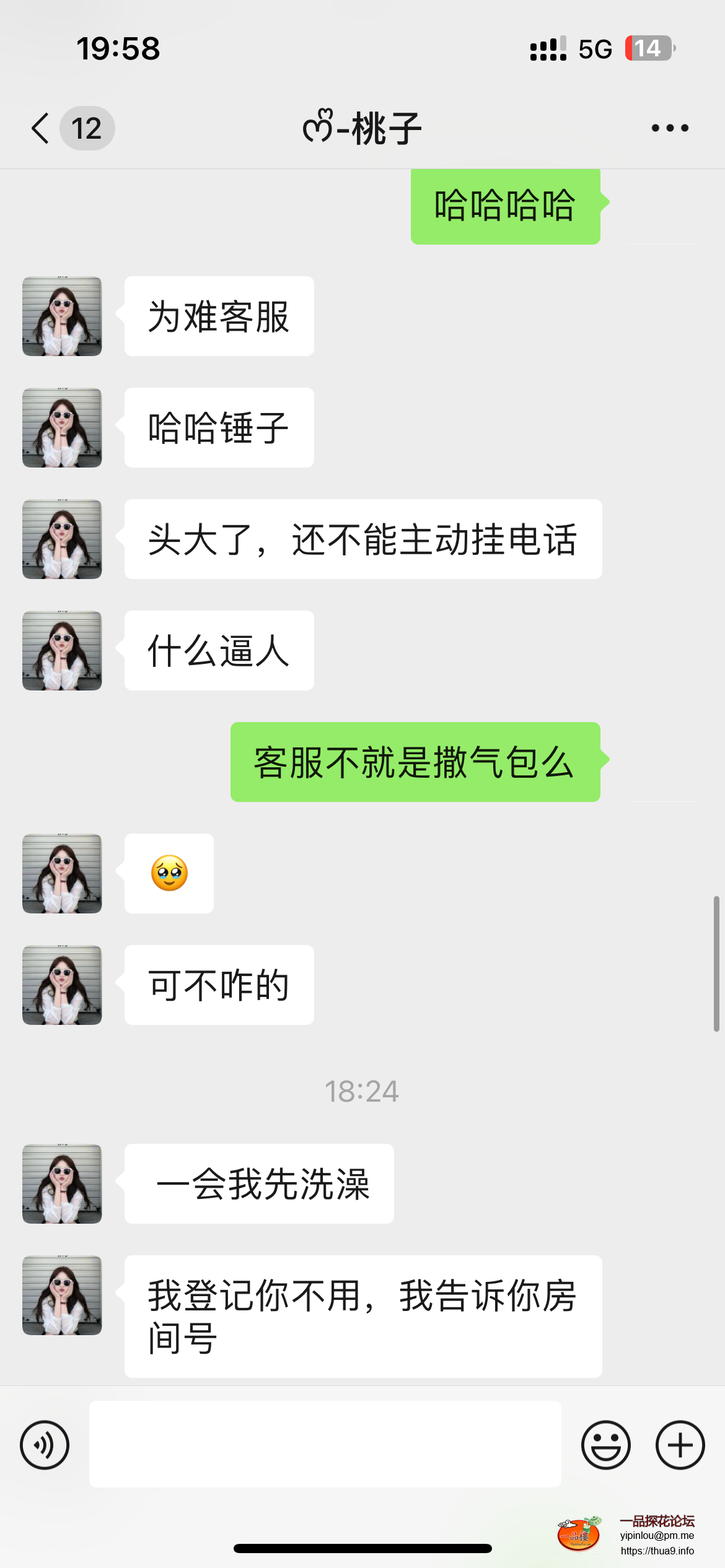Tap the avatar beside "为难客服"
Image resolution: width=725 pixels, height=1568 pixels.
[62, 316]
